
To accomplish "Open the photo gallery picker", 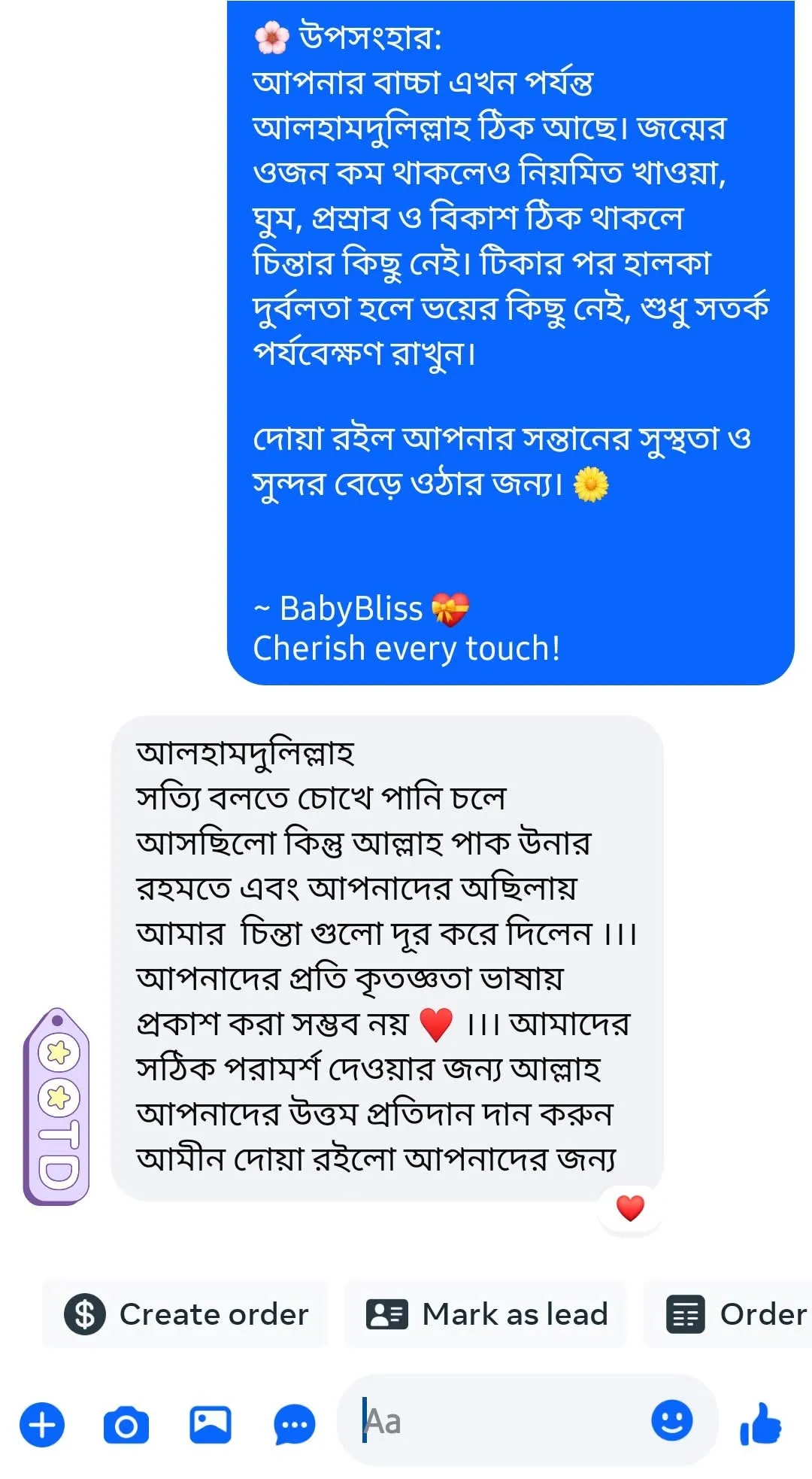I will coord(210,1424).
